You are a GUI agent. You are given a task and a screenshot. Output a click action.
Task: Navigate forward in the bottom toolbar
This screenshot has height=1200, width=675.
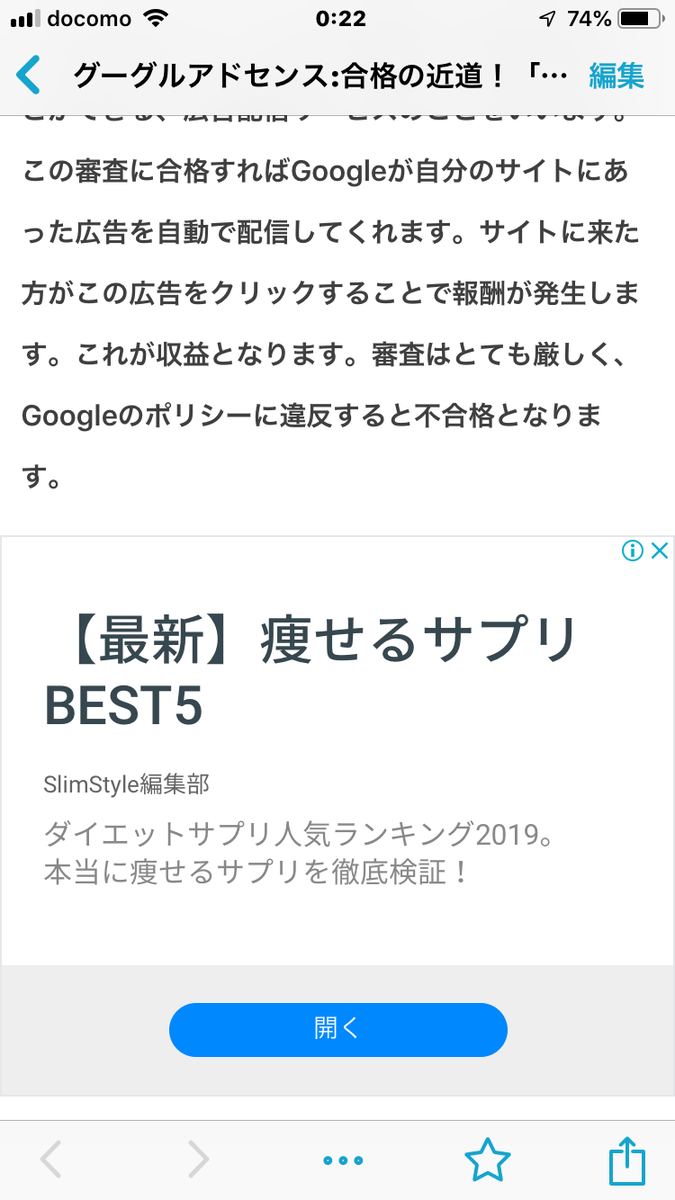tap(199, 1160)
